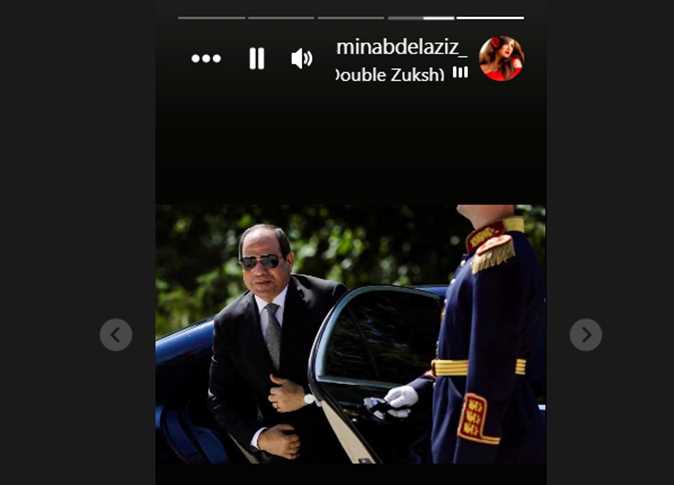Skip to the next story
Image resolution: width=674 pixels, height=485 pixels.
point(586,334)
